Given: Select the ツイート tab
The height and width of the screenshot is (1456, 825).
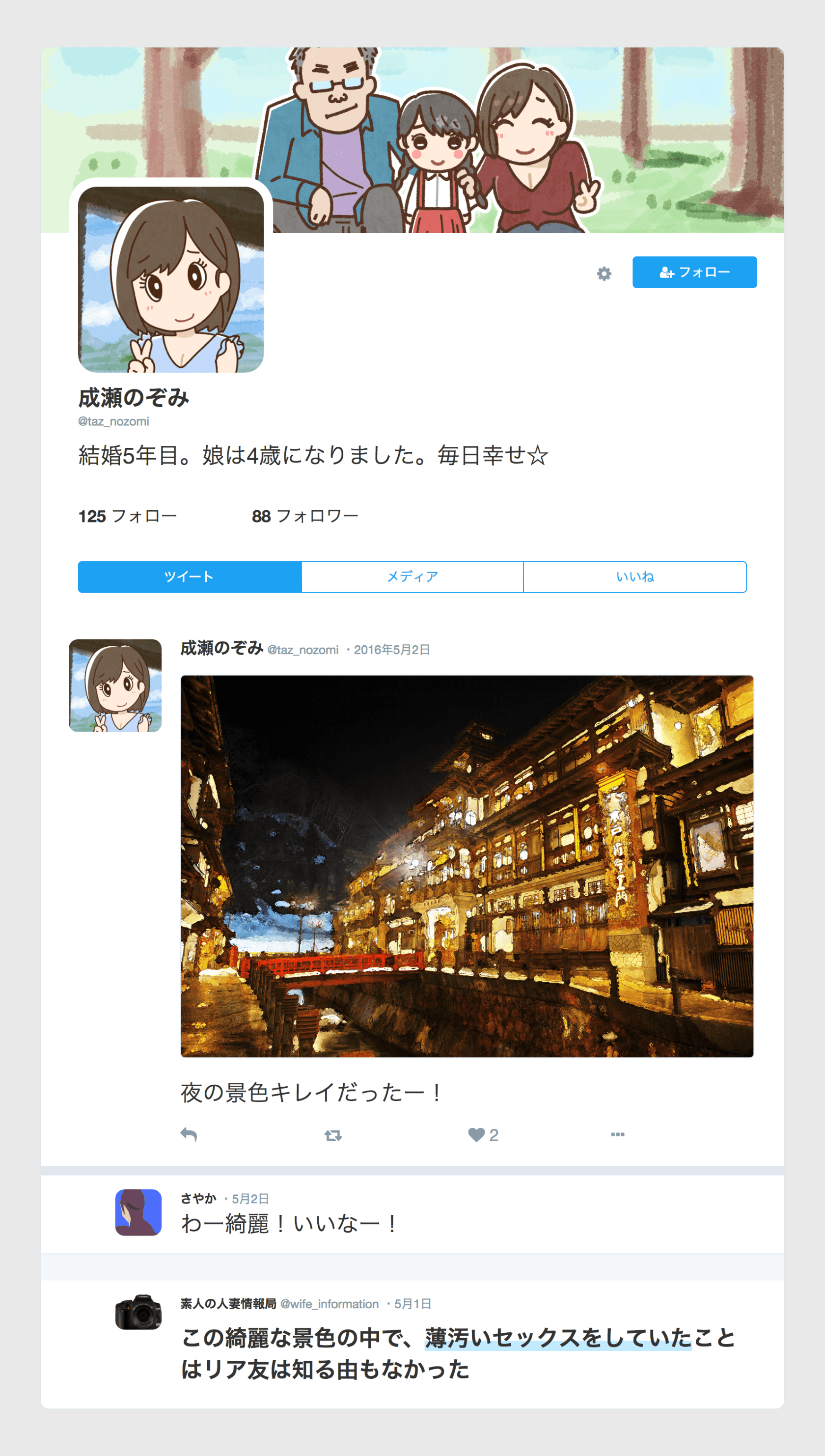Looking at the screenshot, I should click(189, 577).
